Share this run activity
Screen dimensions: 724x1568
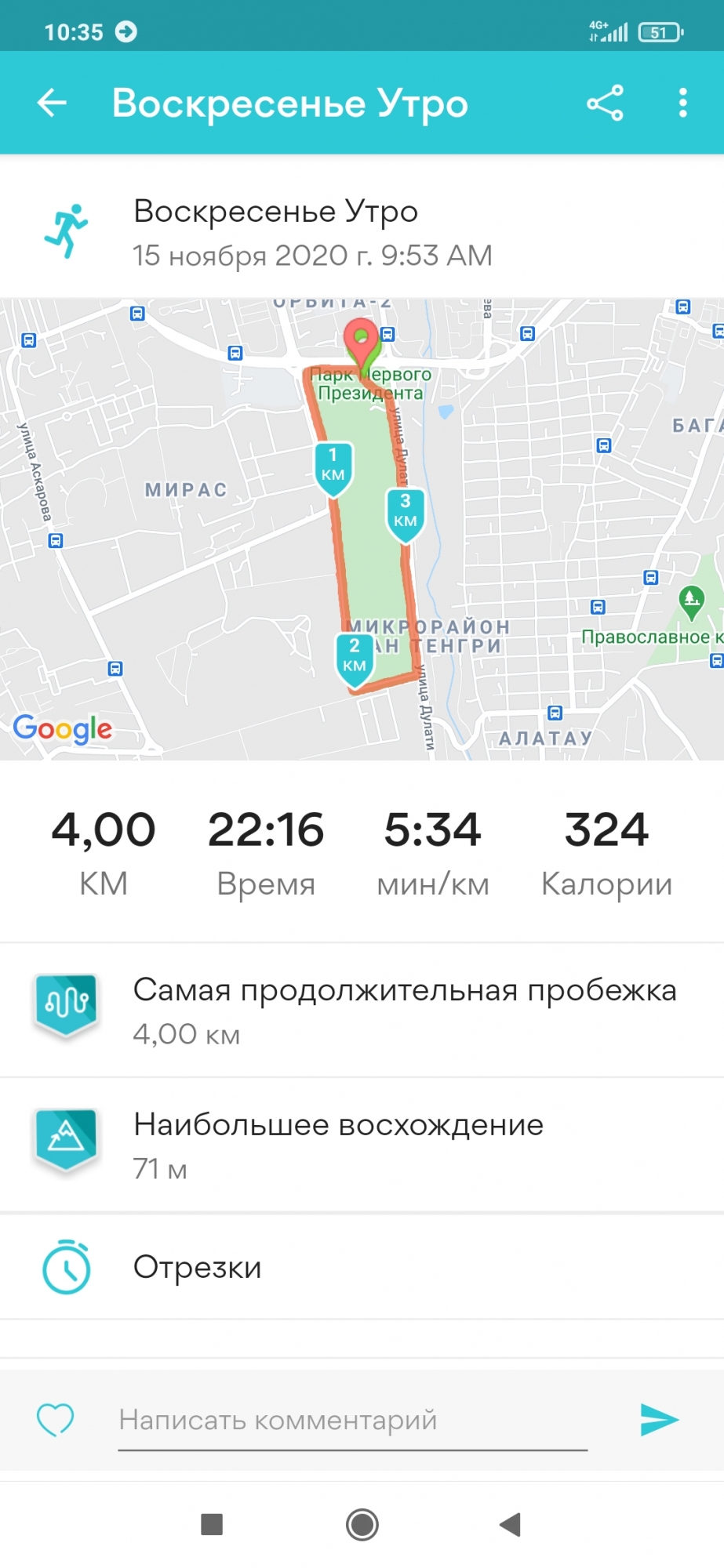click(605, 103)
